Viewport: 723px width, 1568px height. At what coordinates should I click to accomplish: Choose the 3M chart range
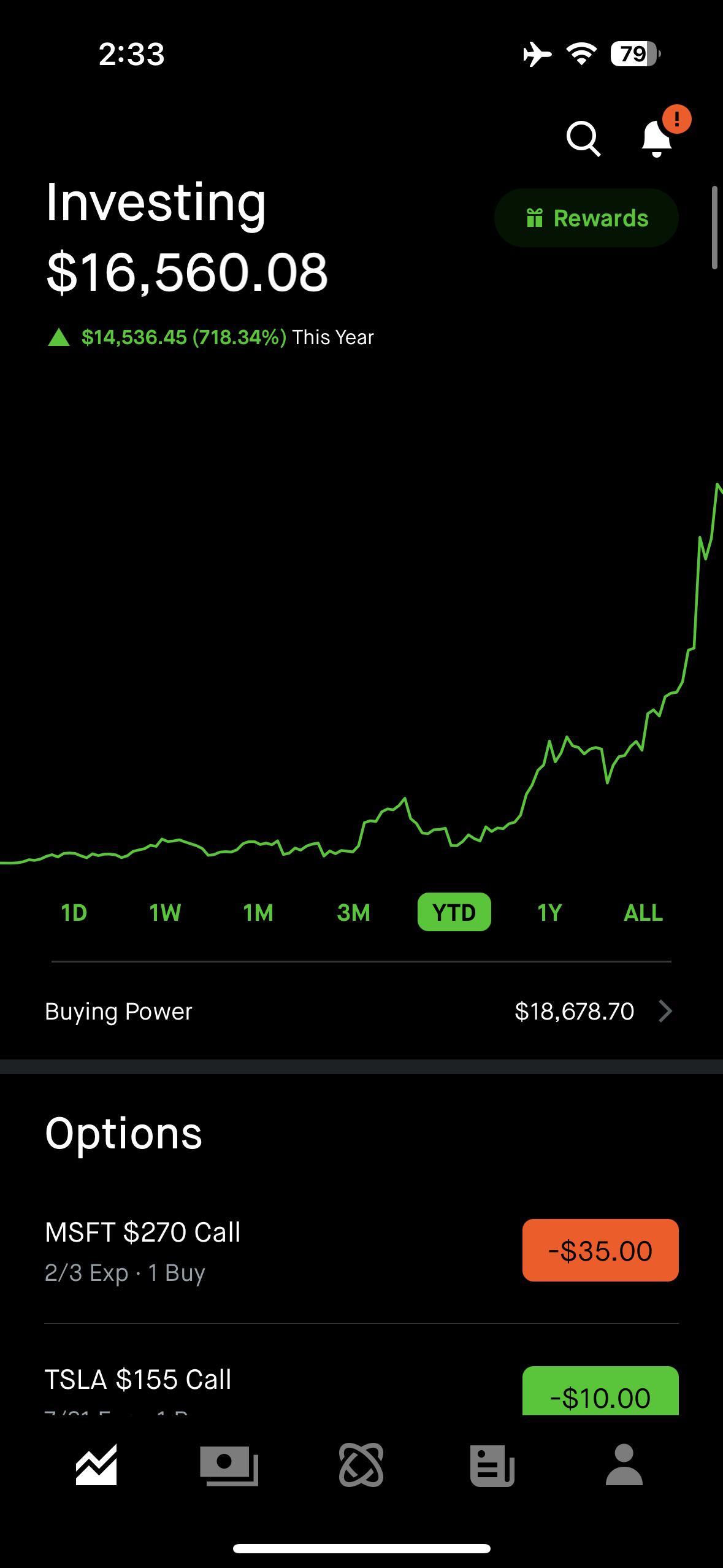coord(353,913)
